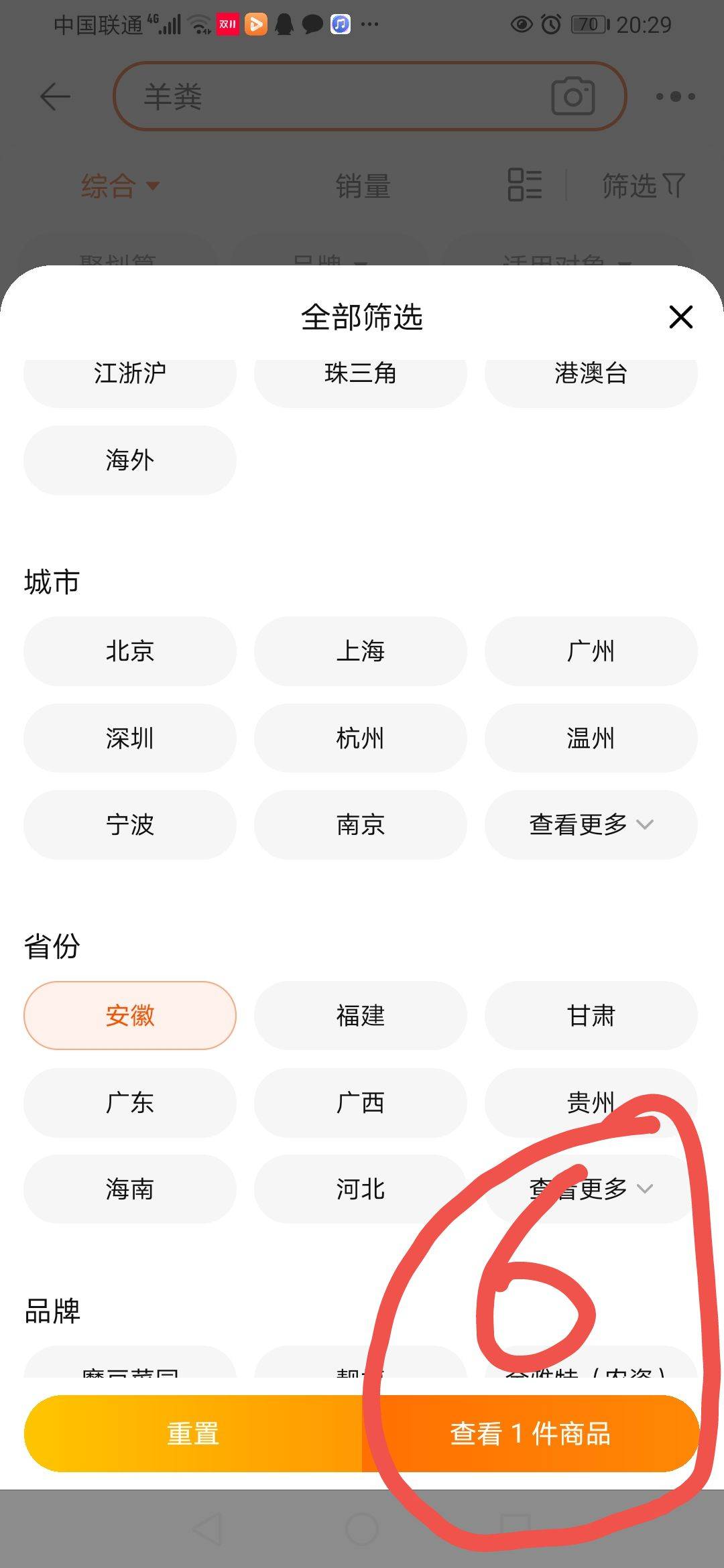724x1568 pixels.
Task: Select 南京 as the city
Action: 361,824
